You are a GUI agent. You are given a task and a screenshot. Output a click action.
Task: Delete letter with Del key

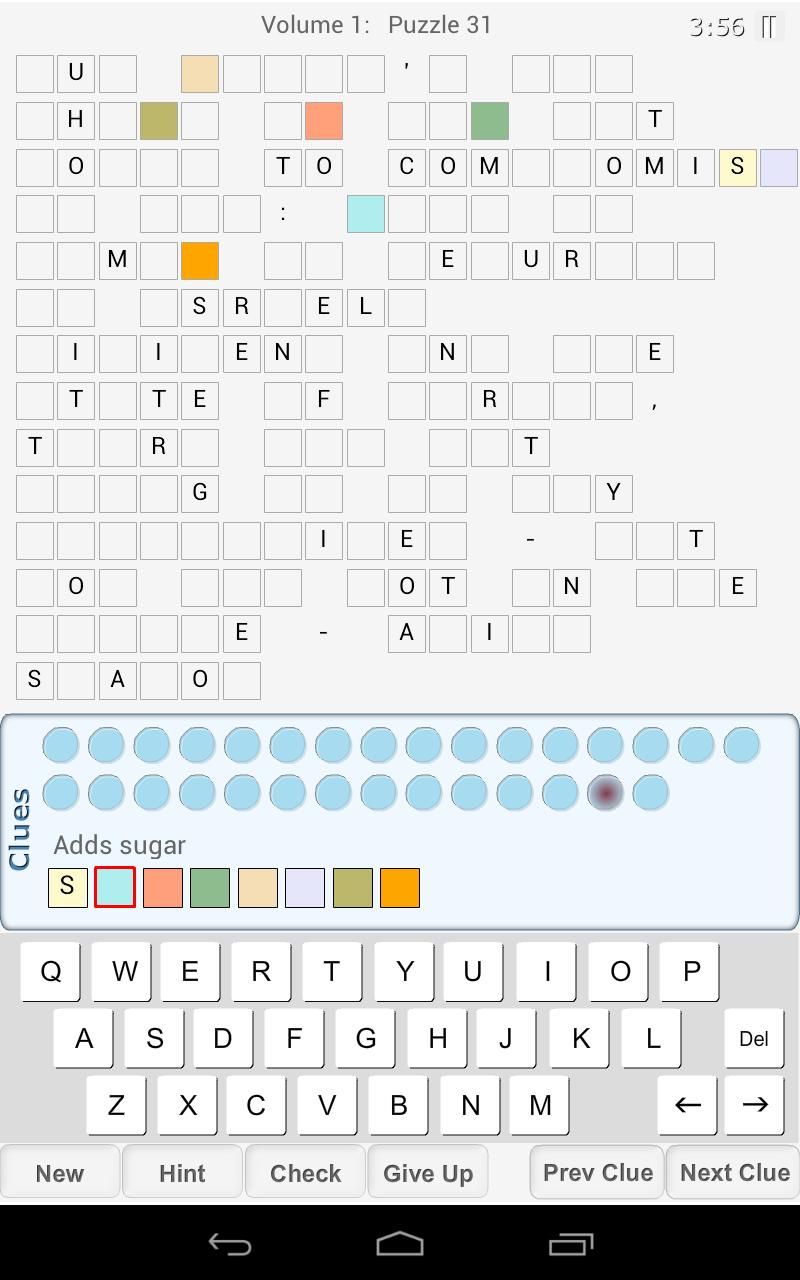(x=753, y=1039)
